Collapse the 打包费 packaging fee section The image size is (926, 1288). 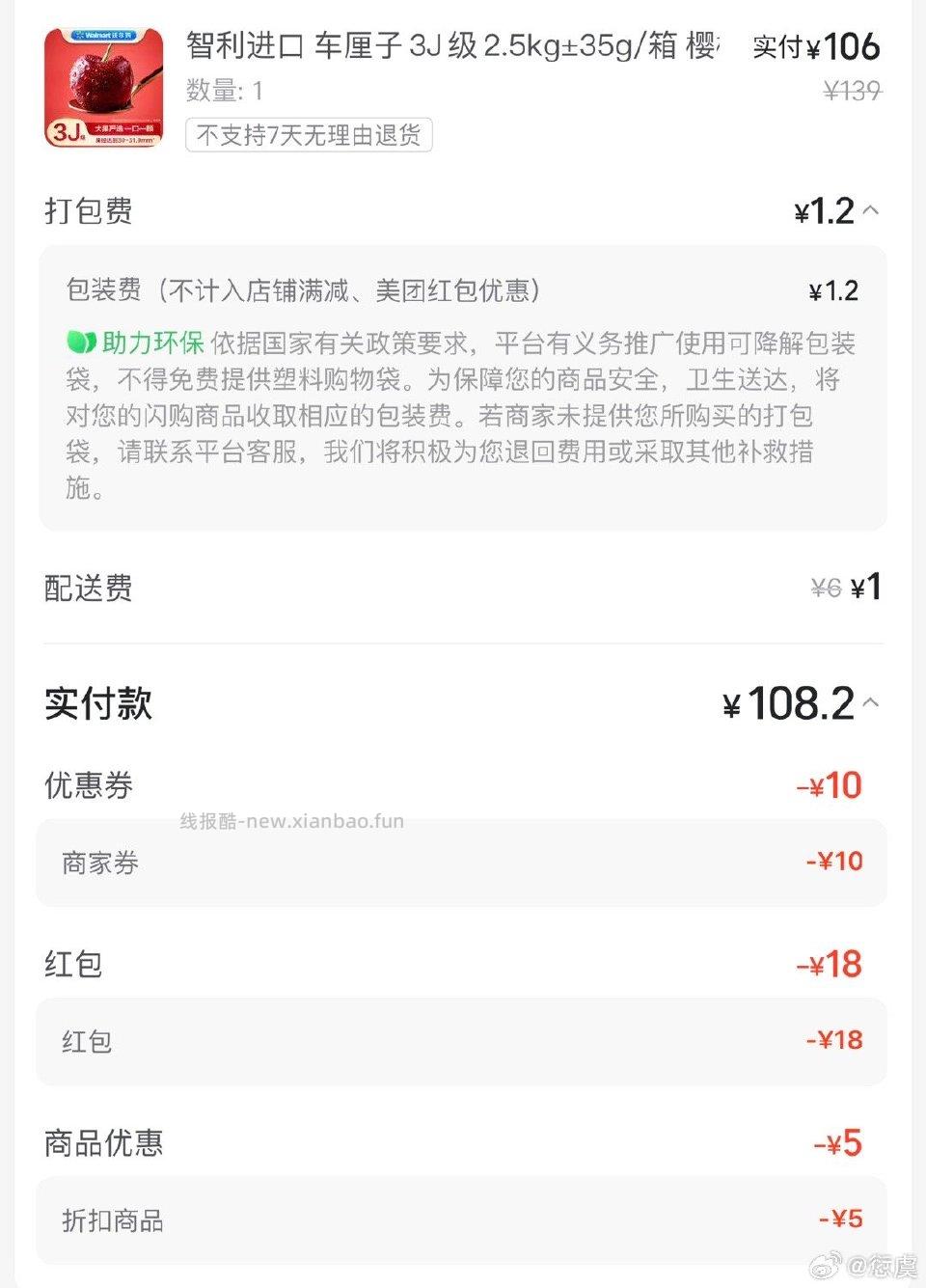coord(871,210)
